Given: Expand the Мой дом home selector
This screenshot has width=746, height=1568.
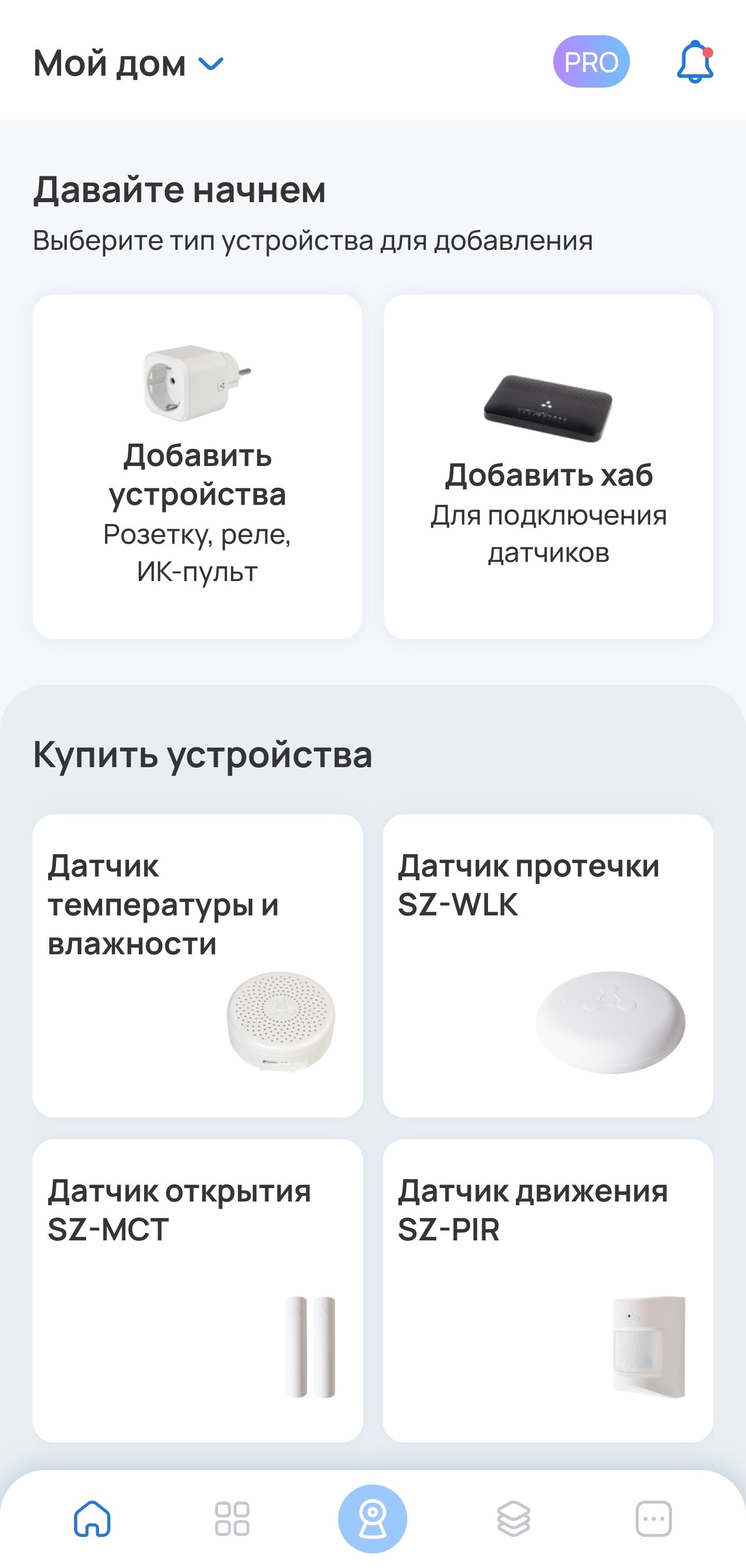Looking at the screenshot, I should coord(128,63).
